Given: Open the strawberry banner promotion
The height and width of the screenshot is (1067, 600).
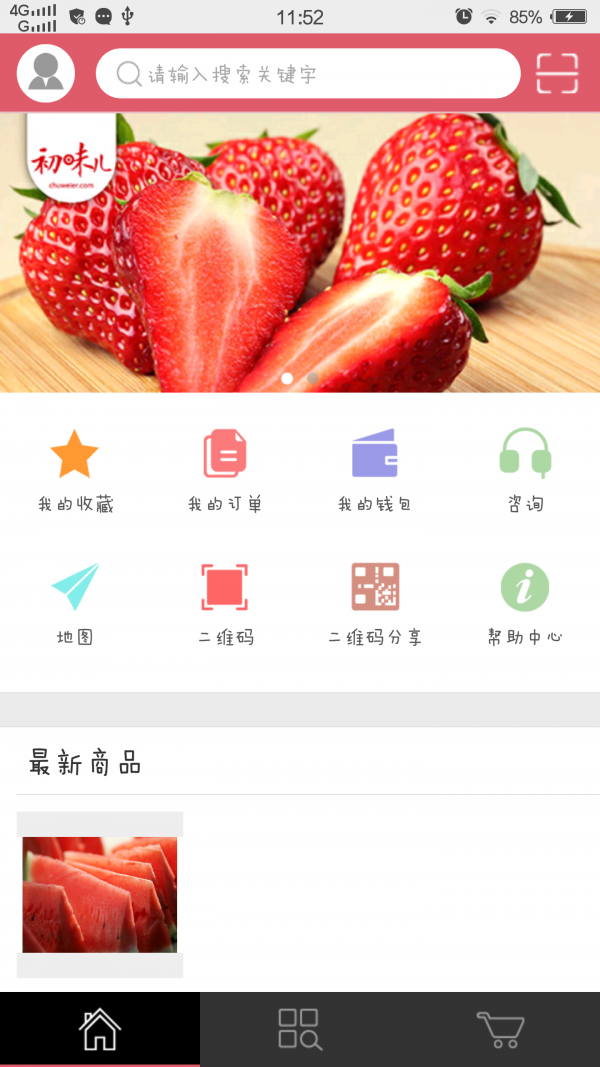Looking at the screenshot, I should coord(300,250).
